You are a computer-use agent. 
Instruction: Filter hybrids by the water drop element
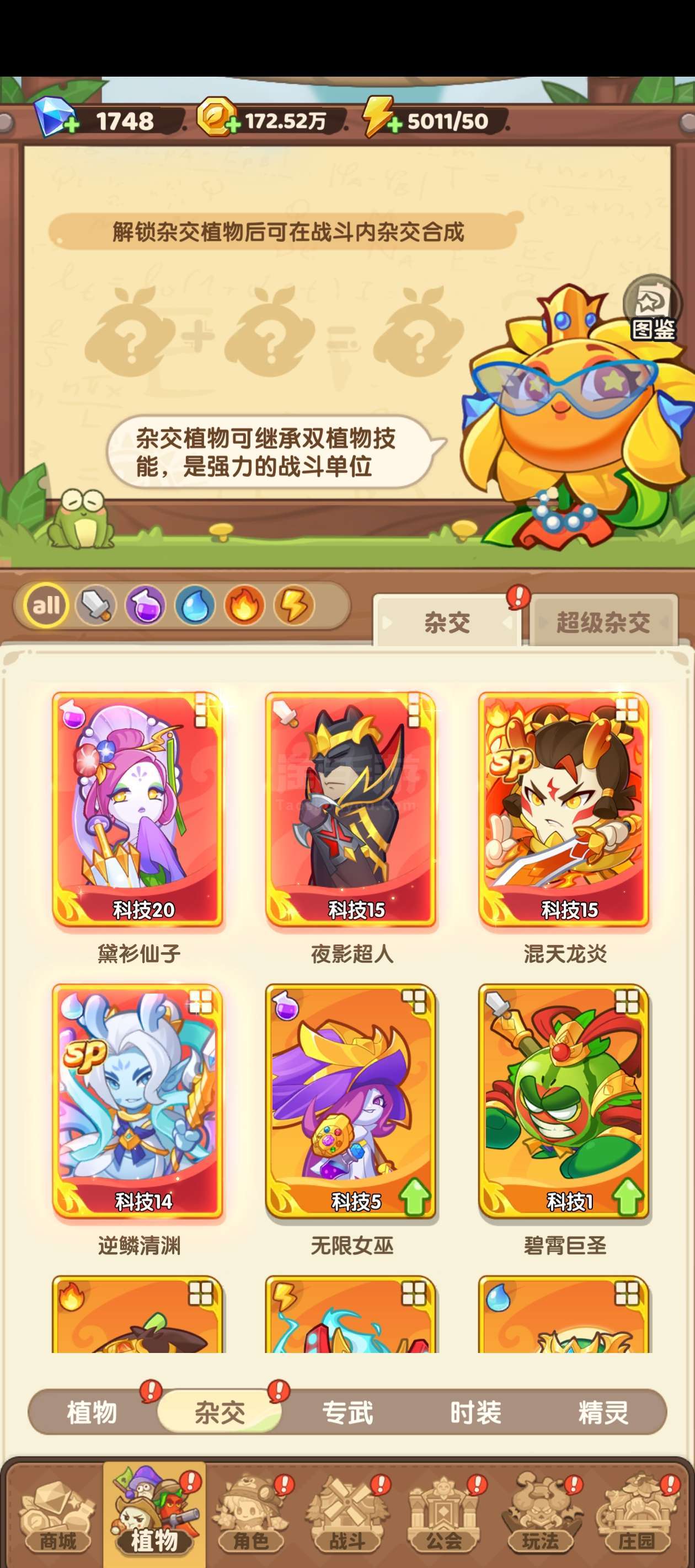pos(195,605)
